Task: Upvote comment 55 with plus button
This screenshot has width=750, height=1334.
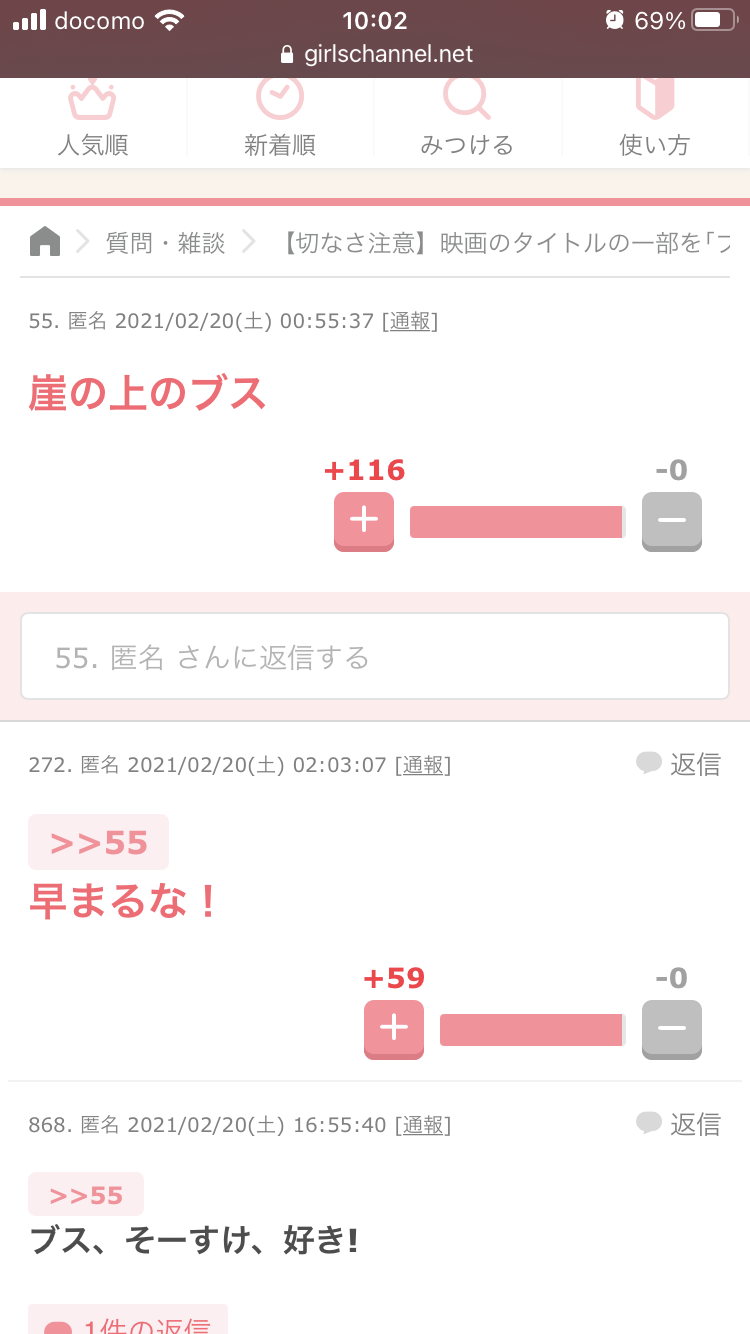Action: pyautogui.click(x=364, y=521)
